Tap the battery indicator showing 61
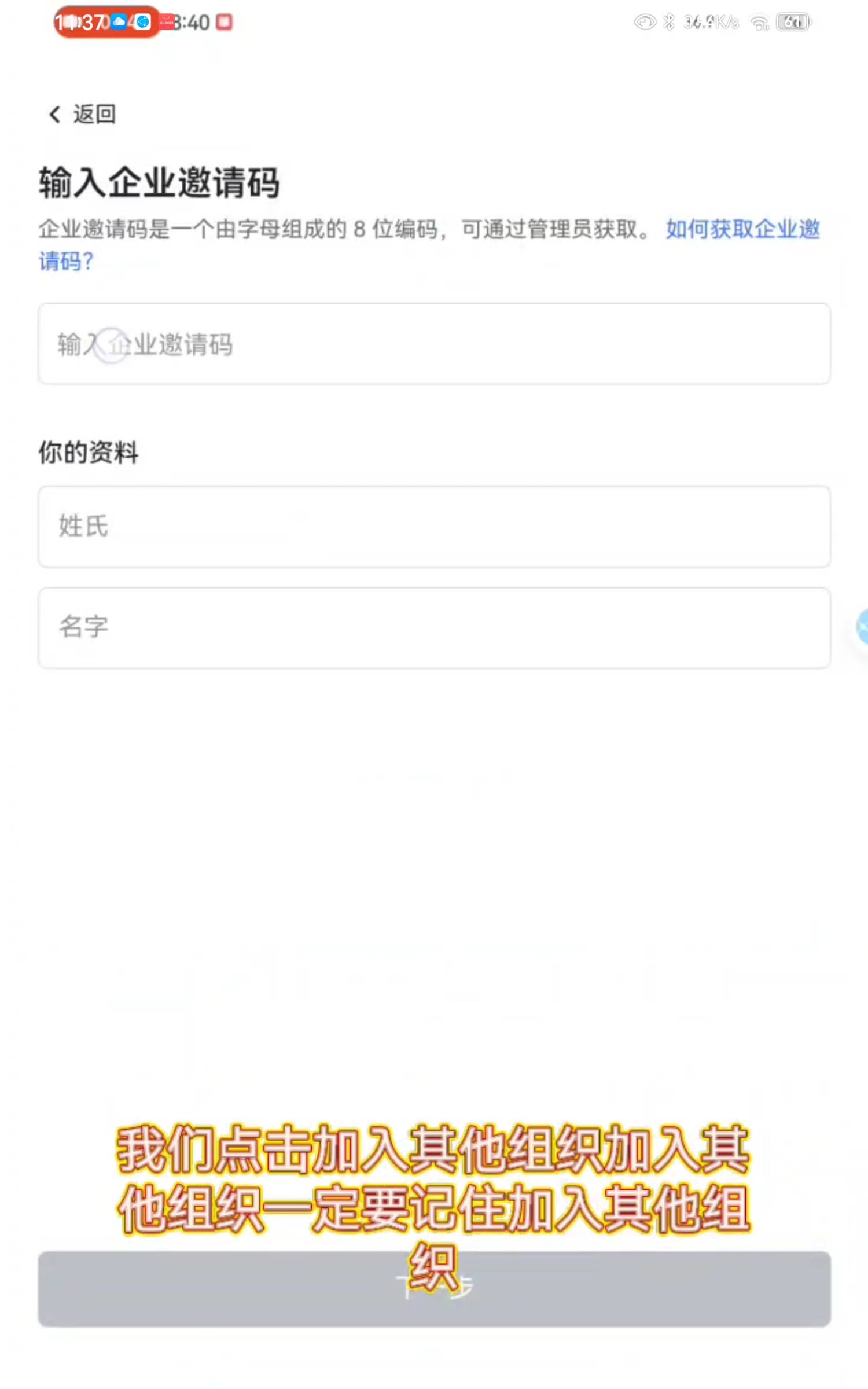Viewport: 868px width, 1389px height. (x=793, y=22)
